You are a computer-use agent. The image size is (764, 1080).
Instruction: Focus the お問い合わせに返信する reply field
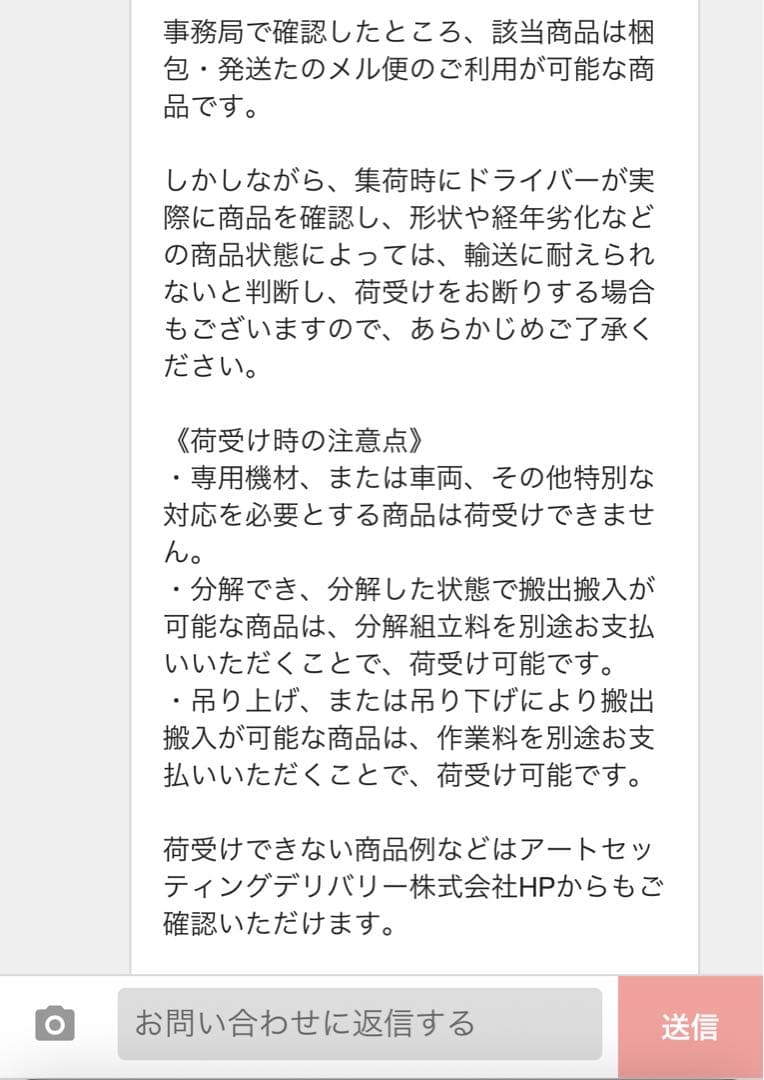(x=360, y=1024)
